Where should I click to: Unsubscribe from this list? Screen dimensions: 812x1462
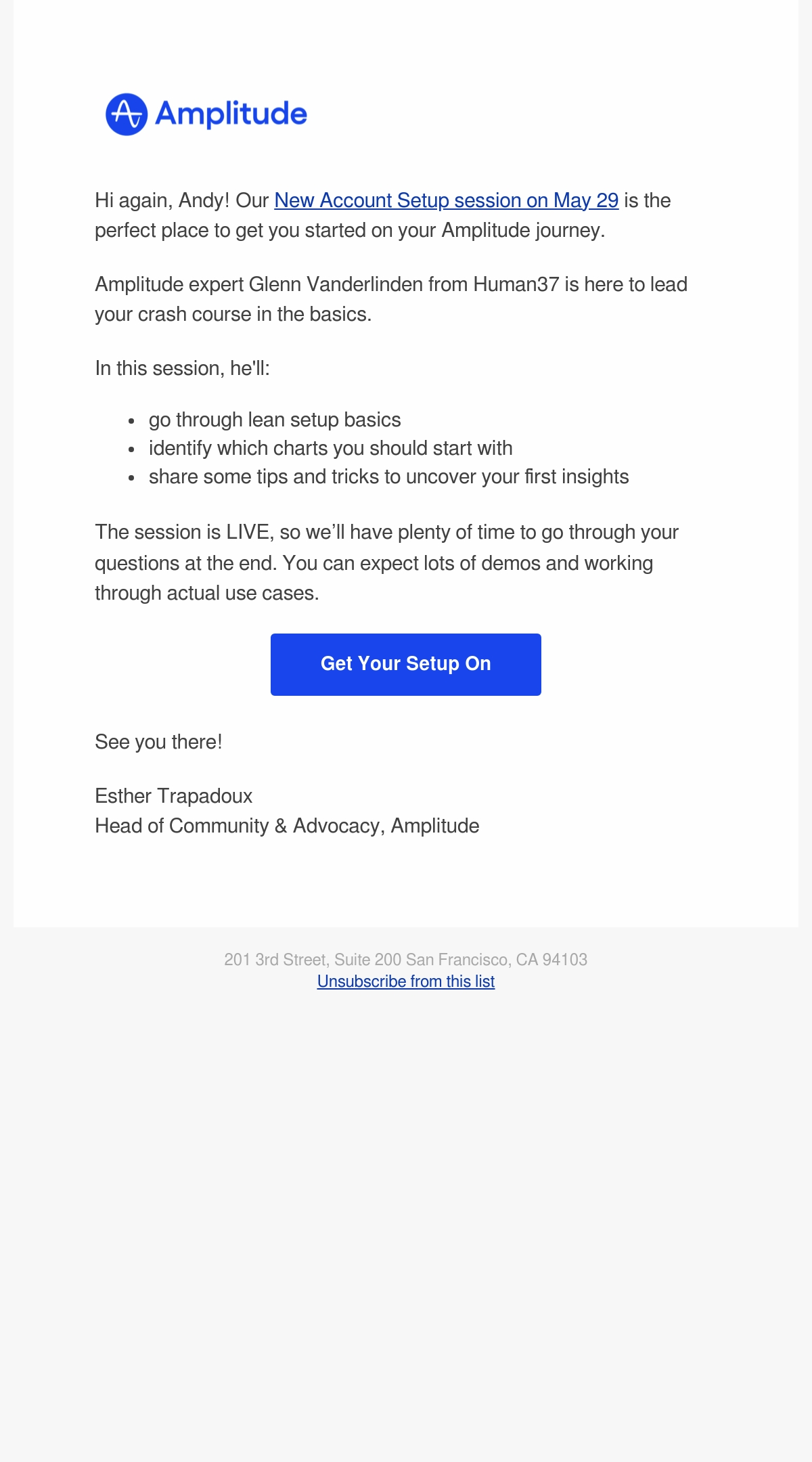[x=406, y=981]
